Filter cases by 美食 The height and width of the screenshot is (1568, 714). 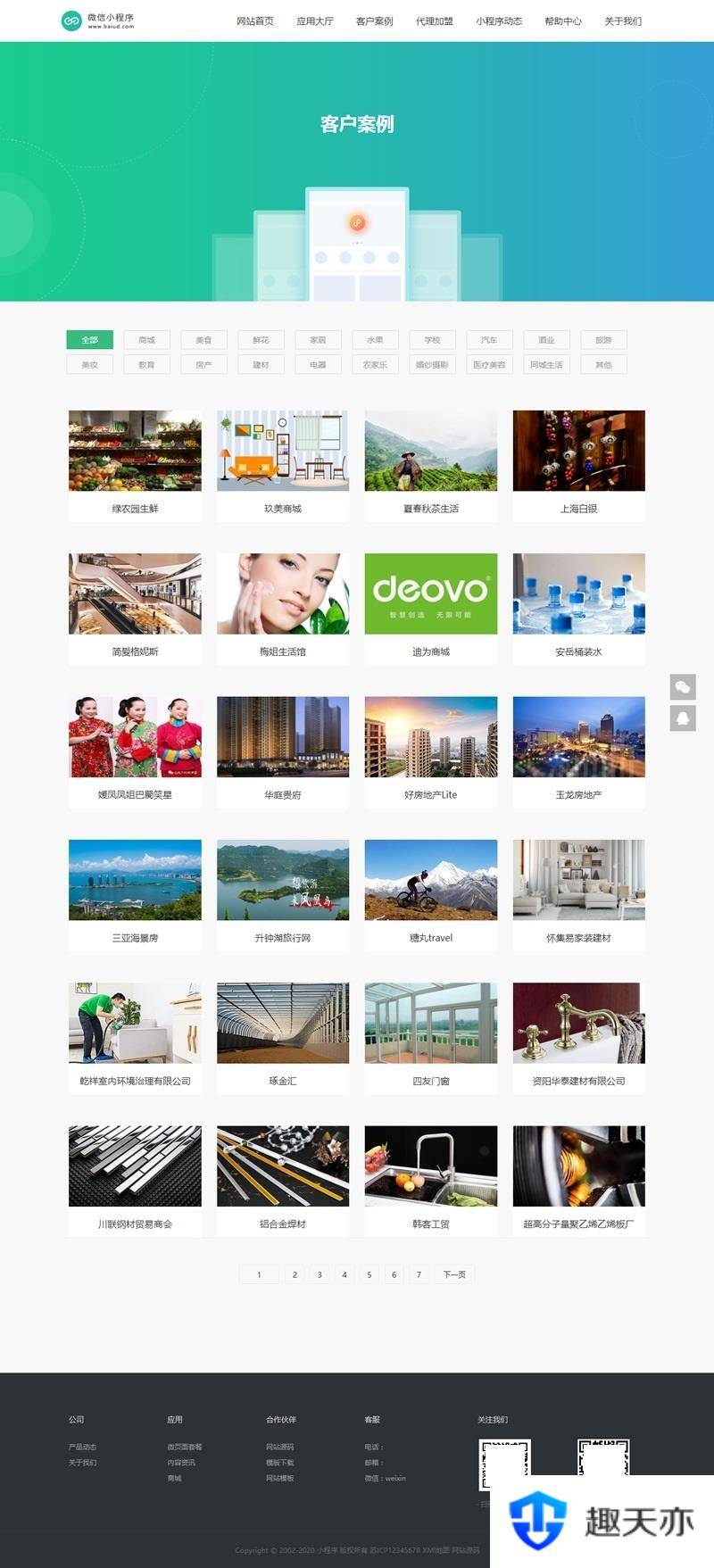(x=203, y=339)
